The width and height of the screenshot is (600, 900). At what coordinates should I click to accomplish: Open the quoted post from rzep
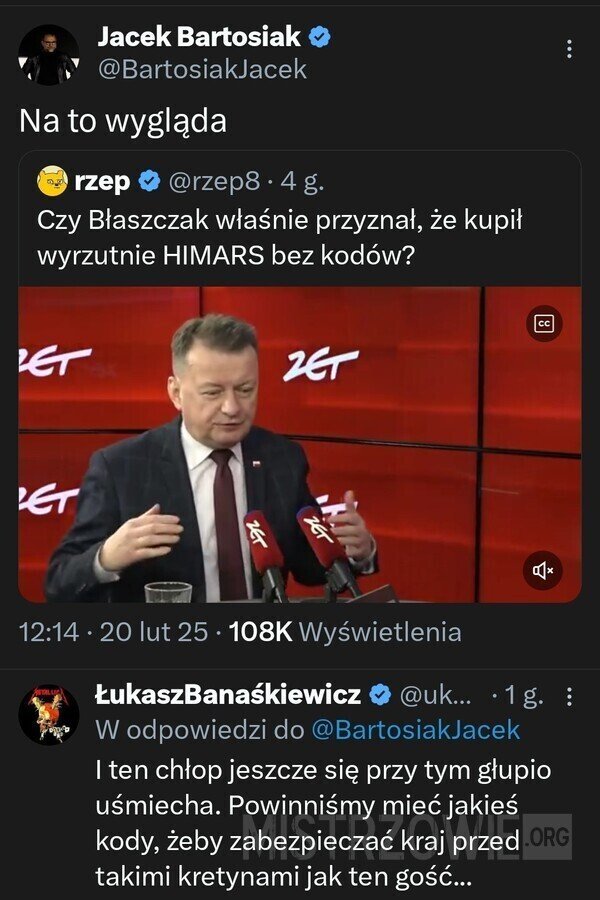click(x=300, y=228)
